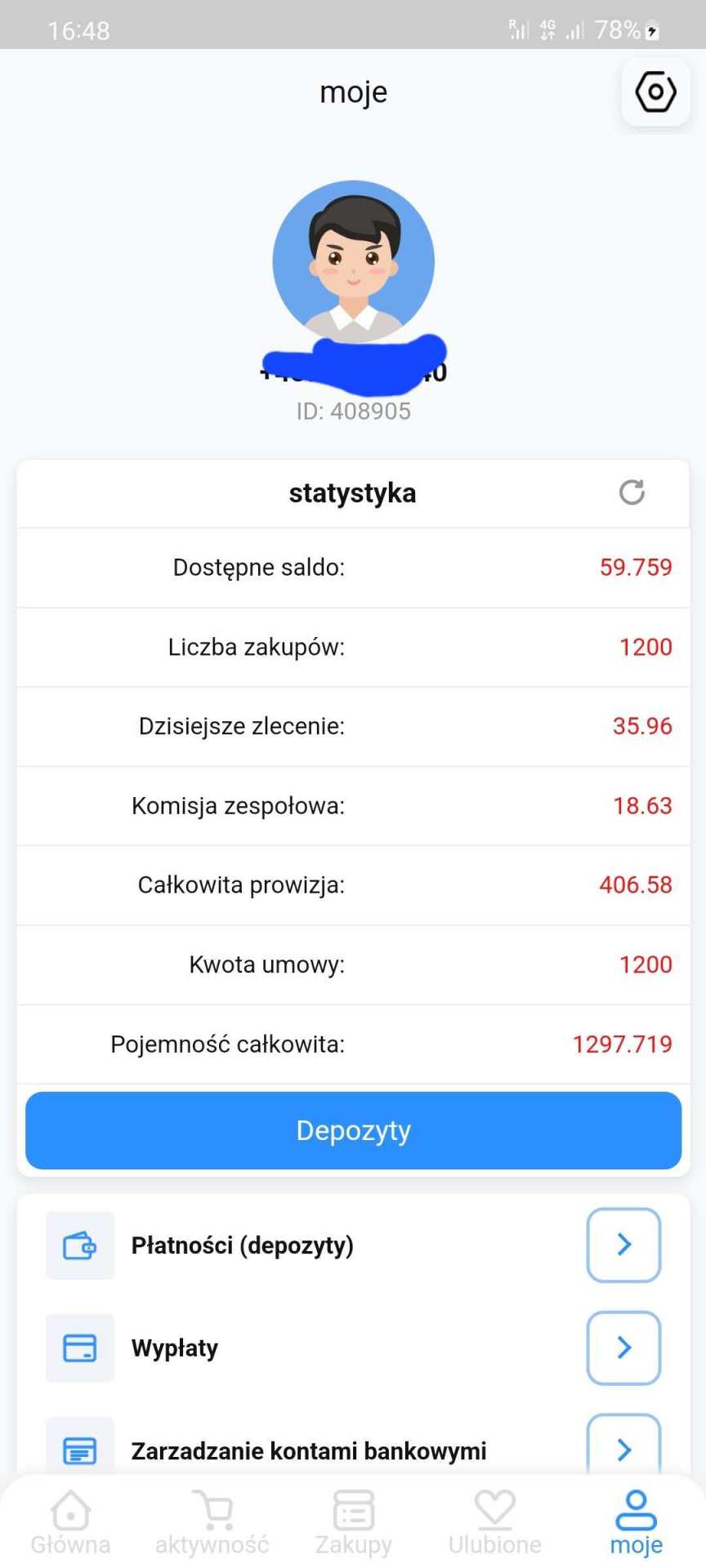
Task: Select the Główna home icon
Action: 70,1508
